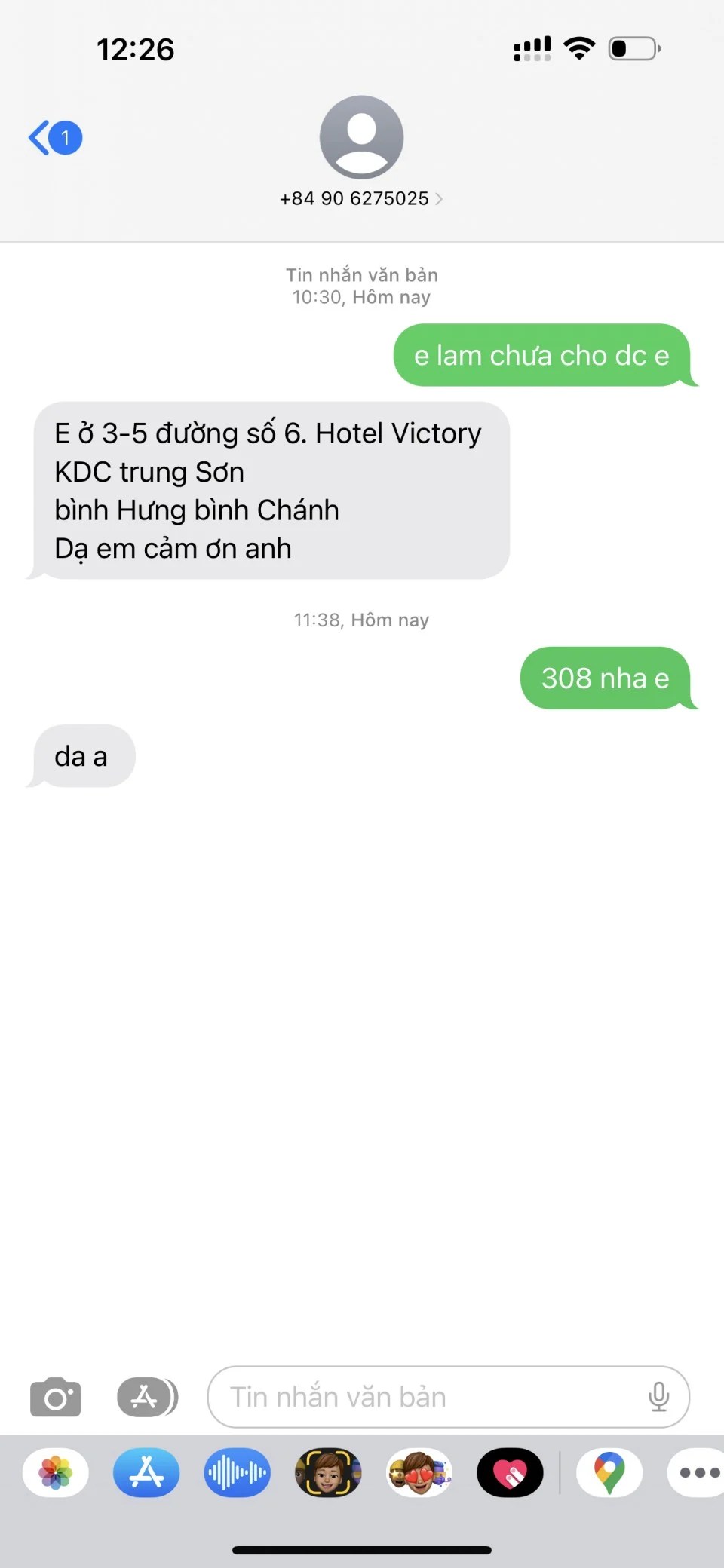Go back to the messages list
The height and width of the screenshot is (1568, 724).
point(54,138)
